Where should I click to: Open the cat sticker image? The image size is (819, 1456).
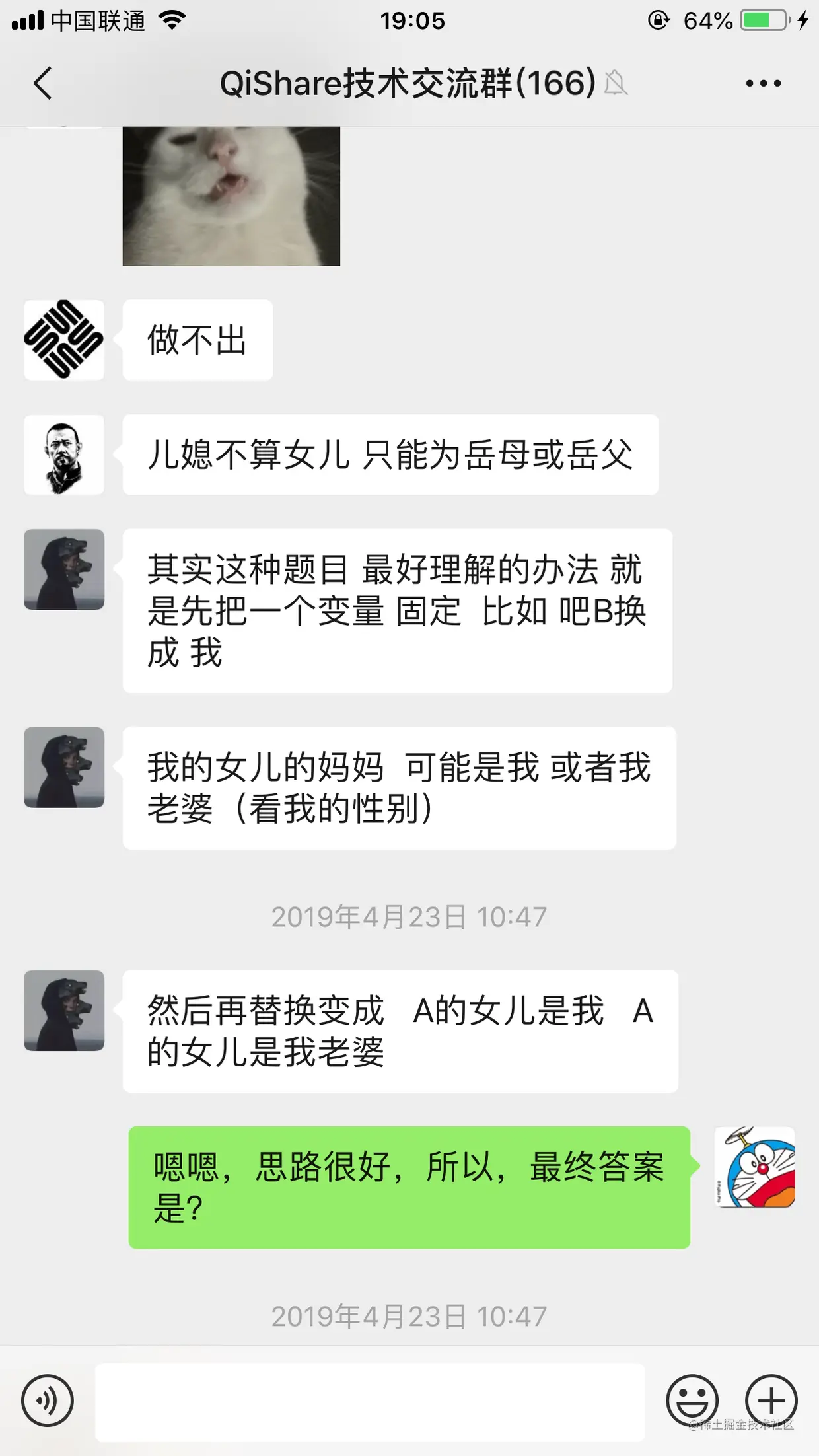[231, 196]
